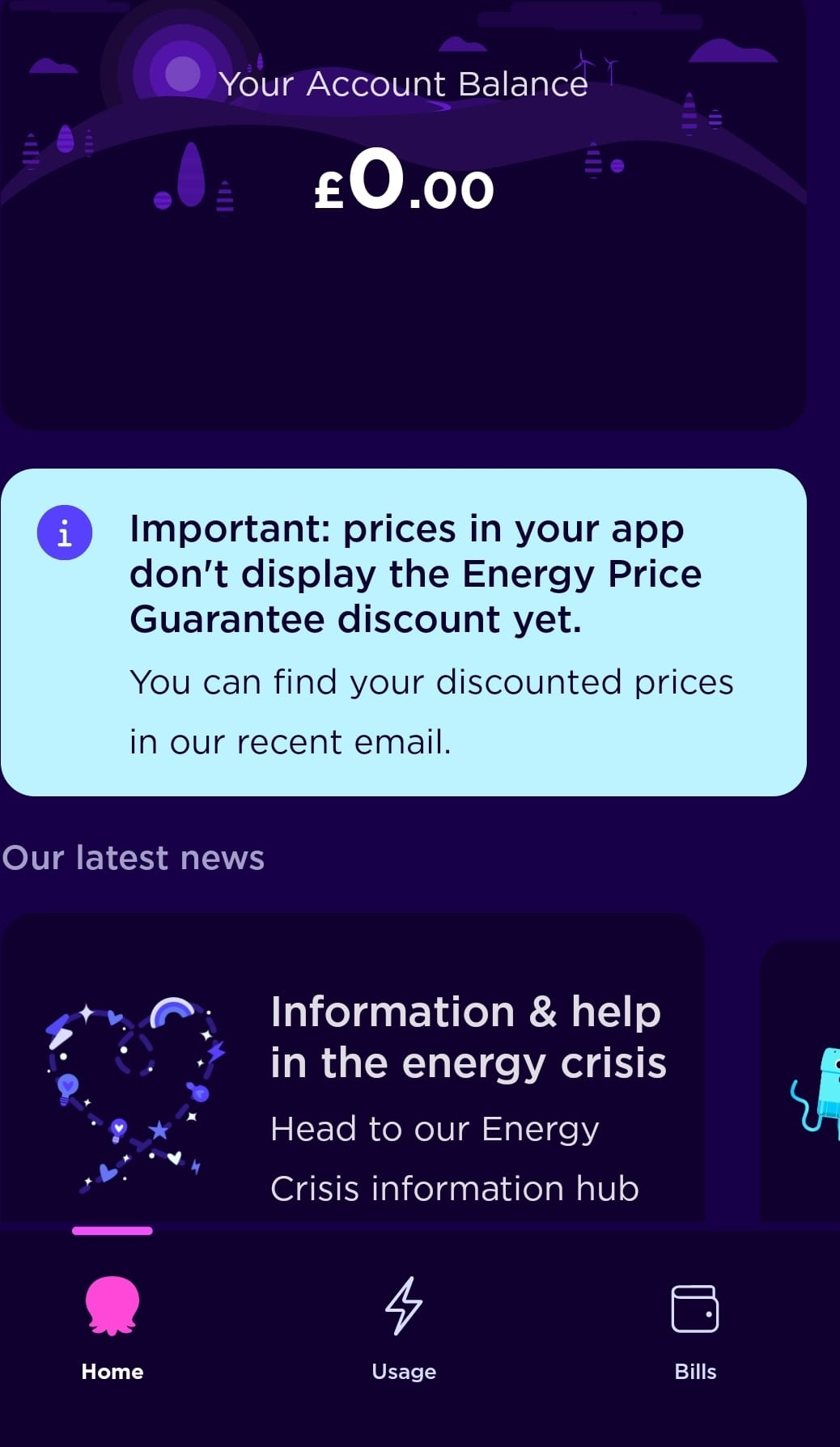This screenshot has width=840, height=1447.
Task: Open the Bills tab
Action: tap(695, 1327)
